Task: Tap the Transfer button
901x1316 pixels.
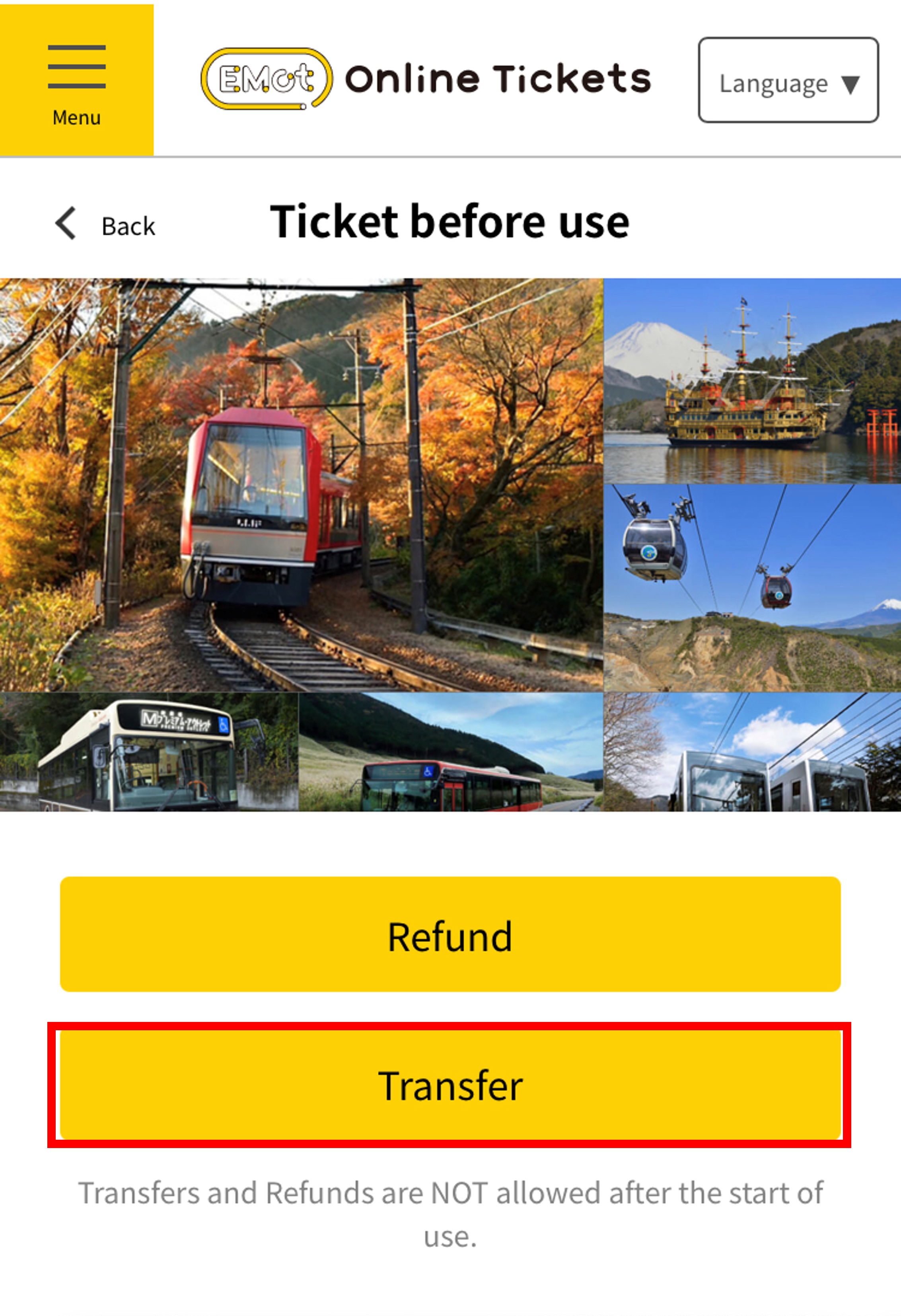Action: click(450, 1084)
